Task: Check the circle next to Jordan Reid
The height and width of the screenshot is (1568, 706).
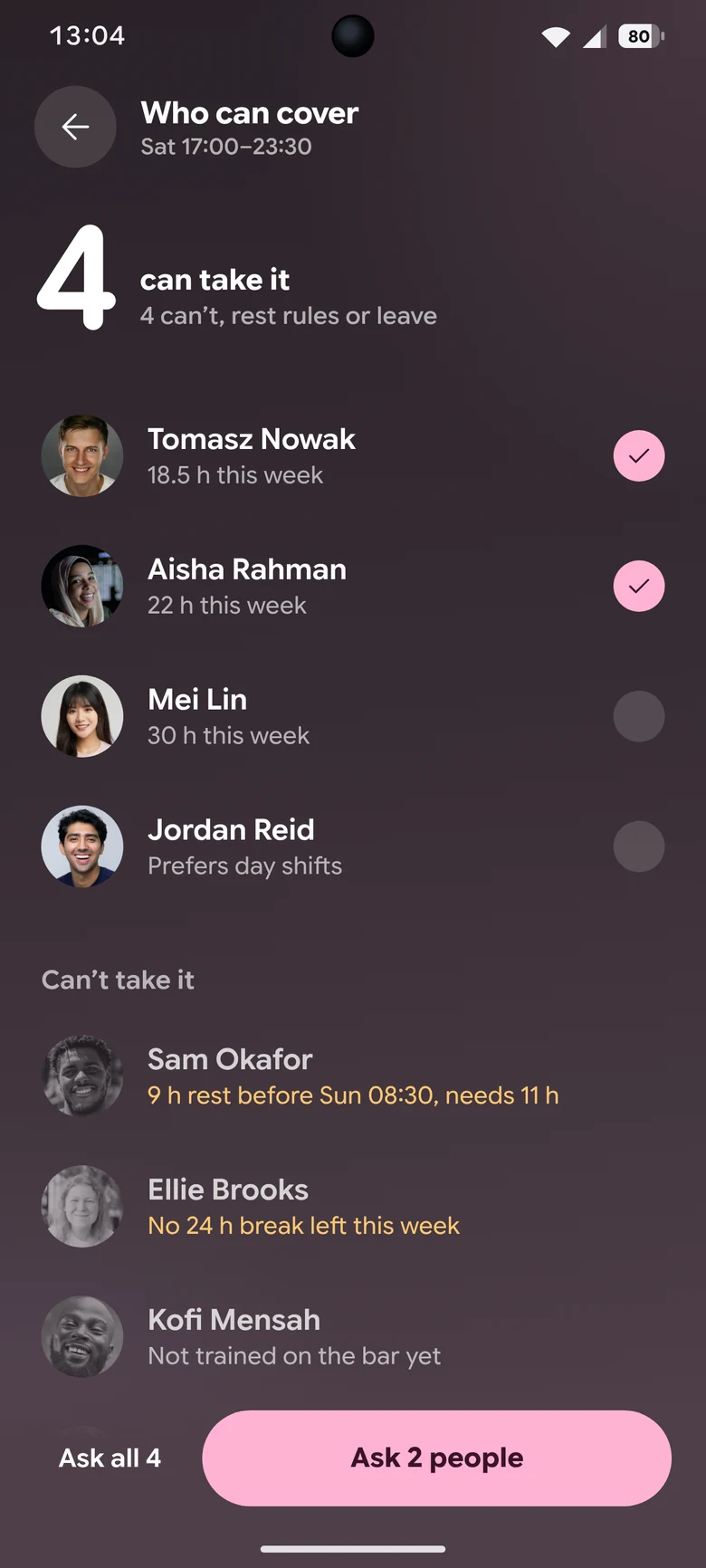Action: [x=639, y=846]
